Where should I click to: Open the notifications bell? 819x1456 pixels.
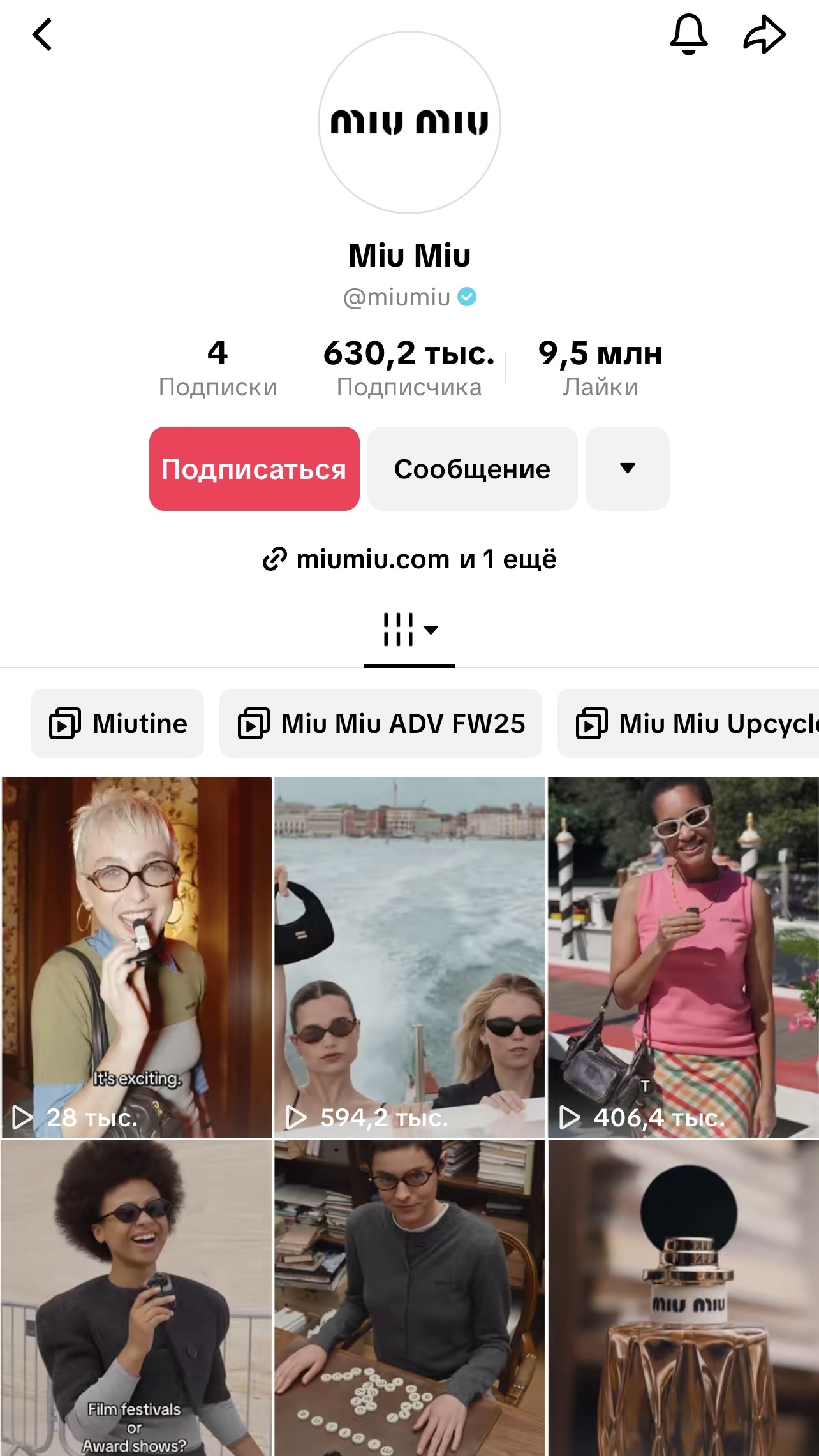(x=688, y=34)
